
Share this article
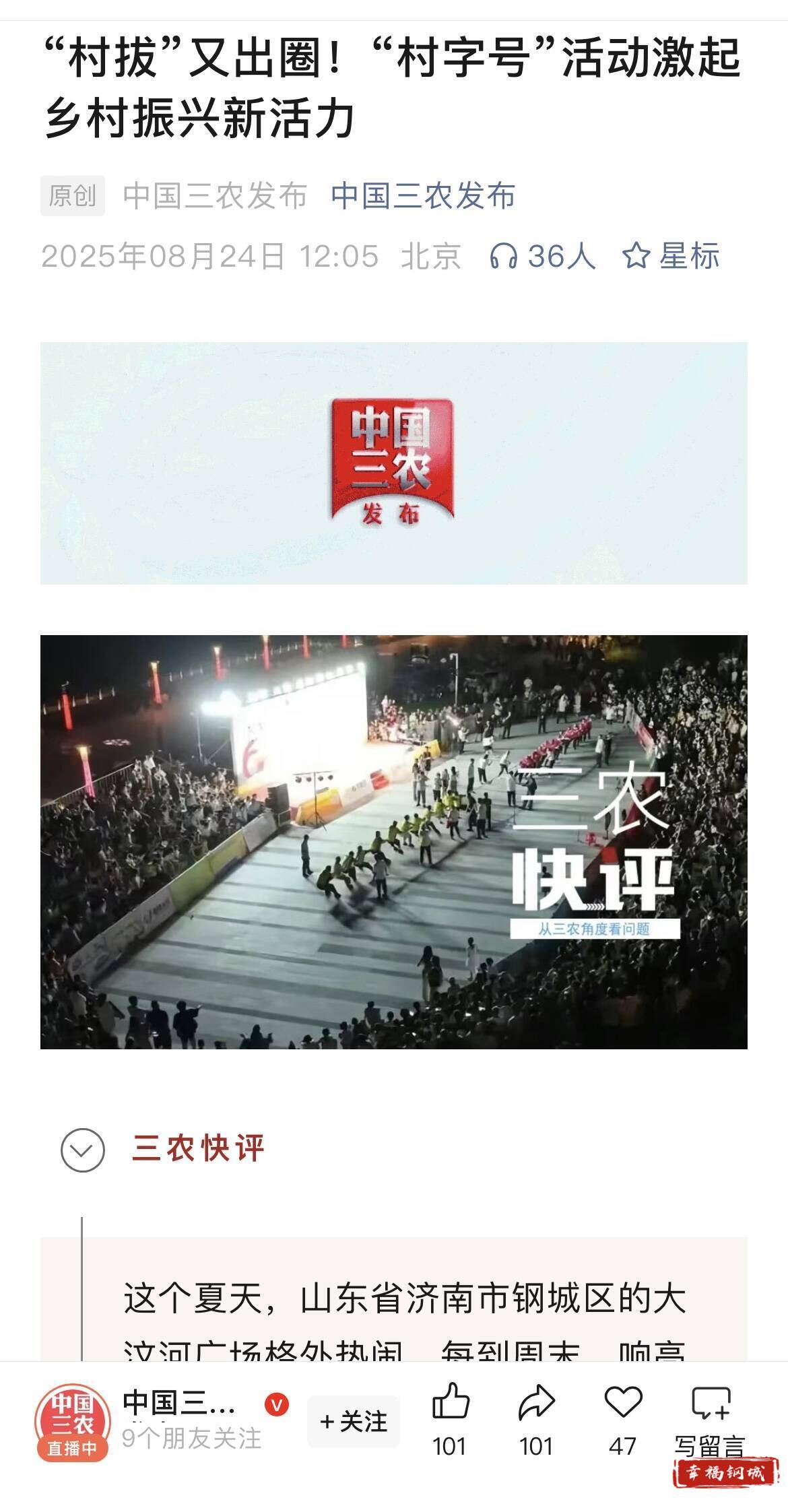[536, 1403]
